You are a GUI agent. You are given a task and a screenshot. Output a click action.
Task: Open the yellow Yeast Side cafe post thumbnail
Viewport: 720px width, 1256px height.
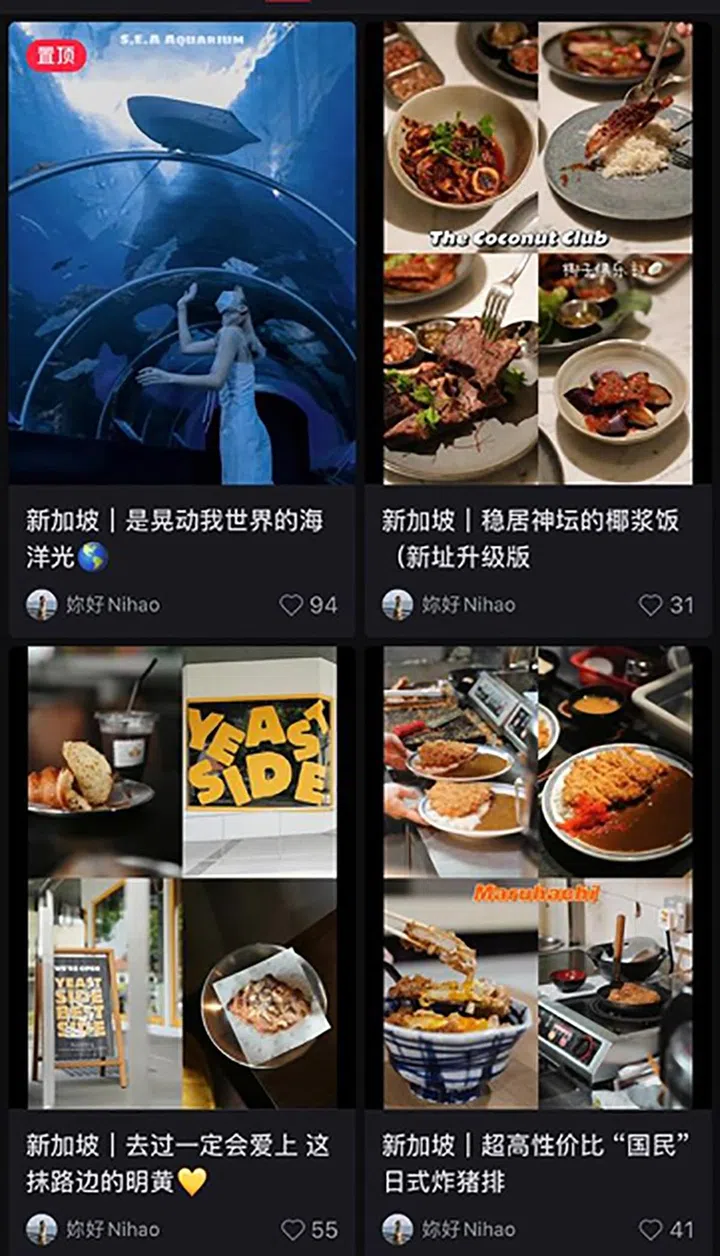pyautogui.click(x=180, y=880)
